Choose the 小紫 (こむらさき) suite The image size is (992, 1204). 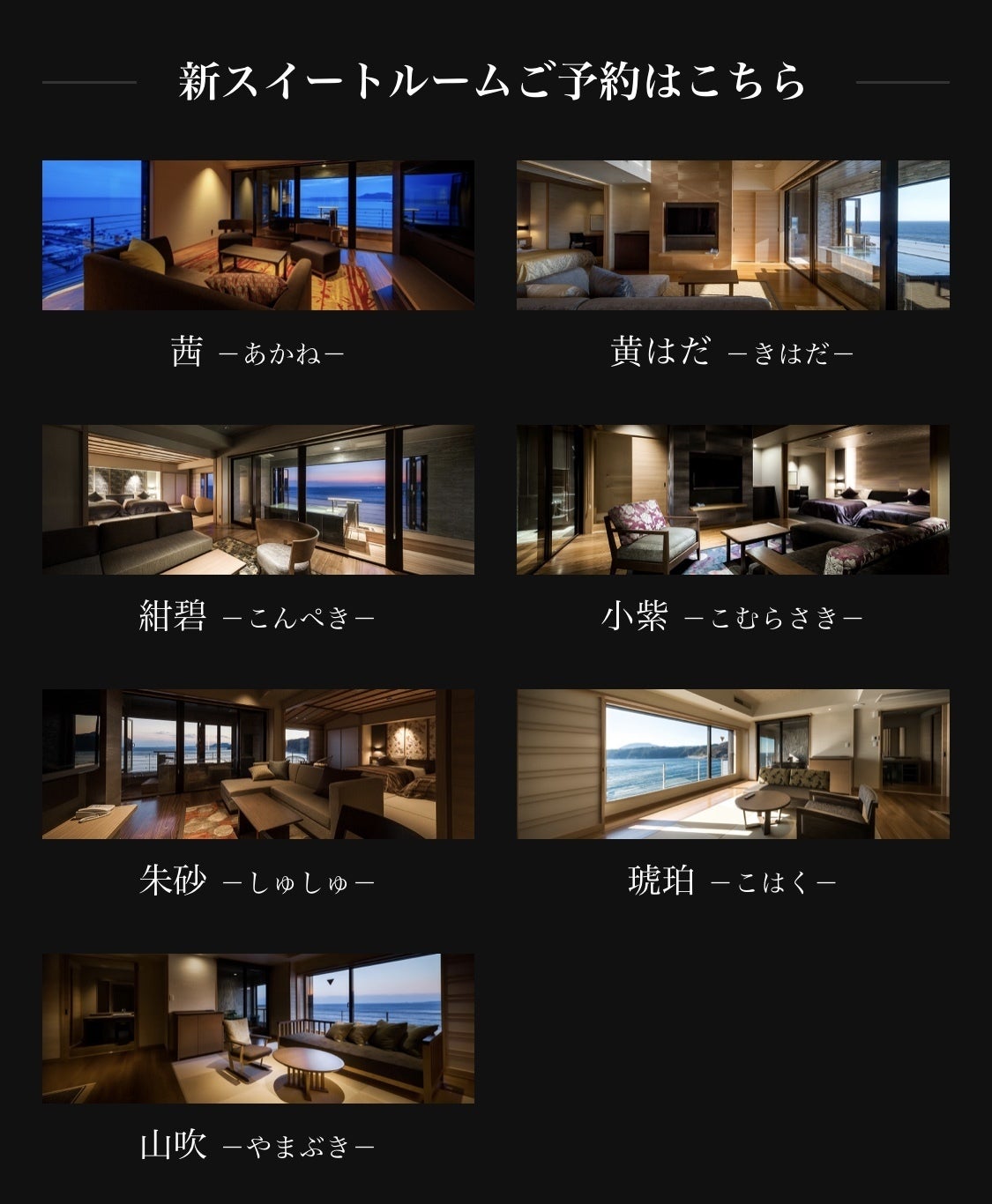pyautogui.click(x=733, y=500)
